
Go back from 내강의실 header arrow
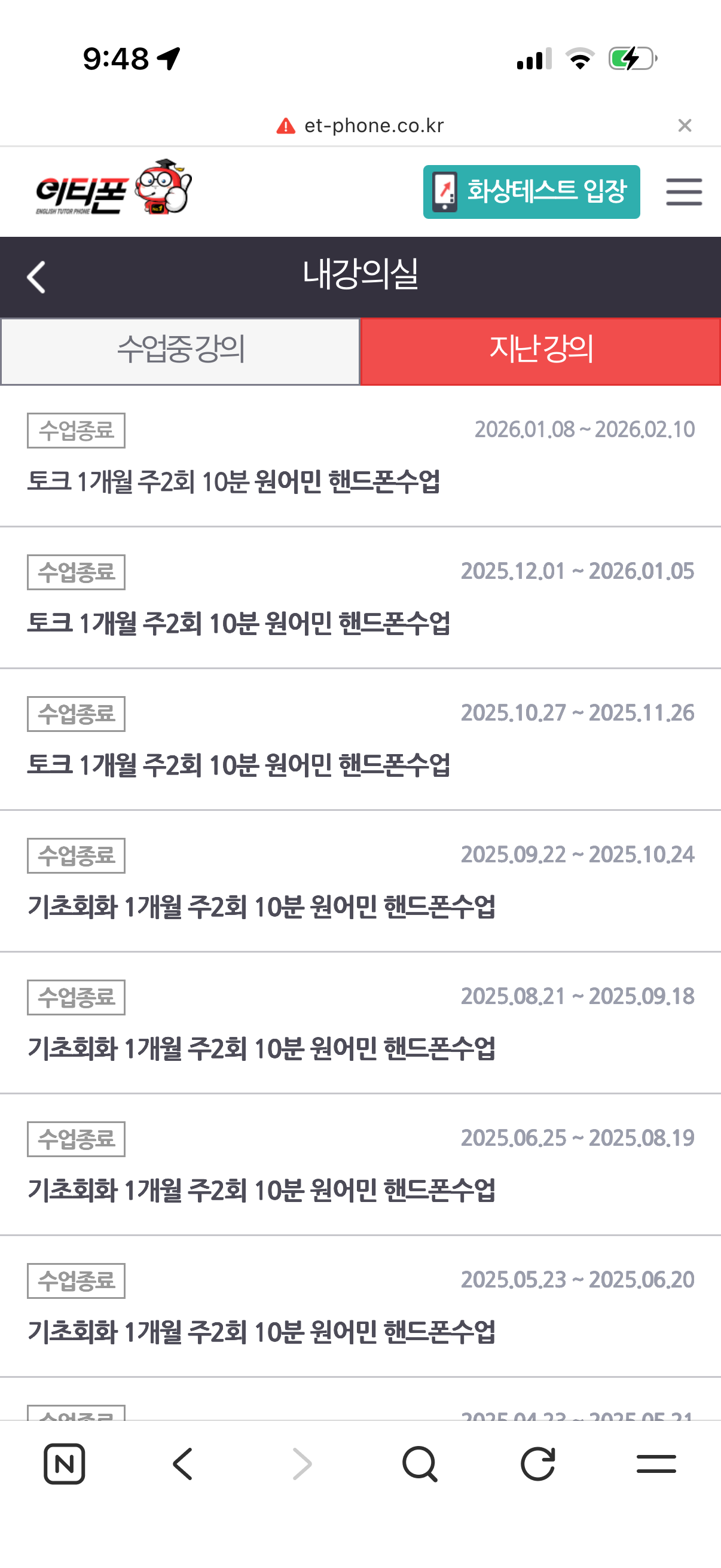coord(36,277)
